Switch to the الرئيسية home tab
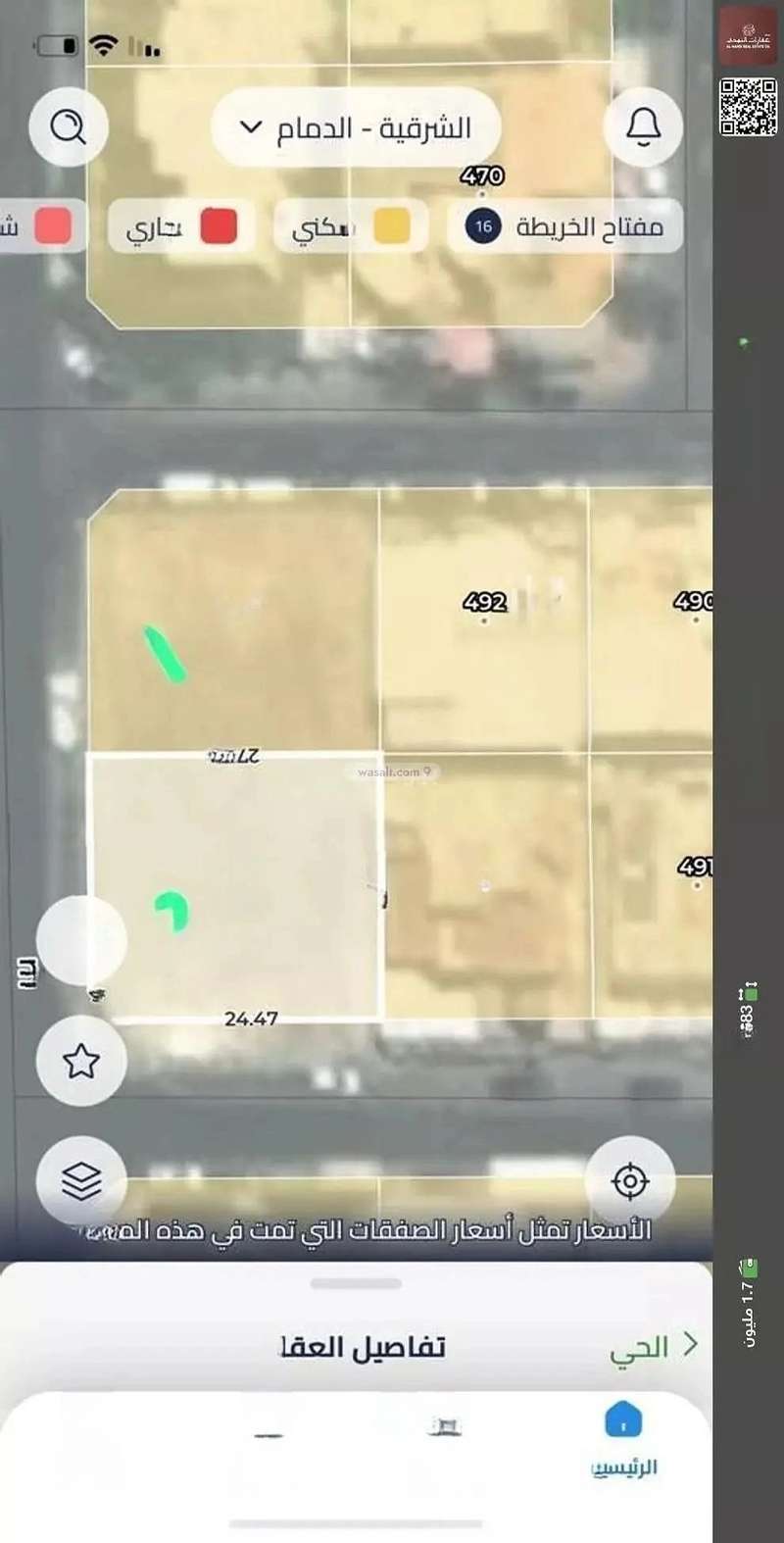The width and height of the screenshot is (784, 1543). click(623, 1437)
